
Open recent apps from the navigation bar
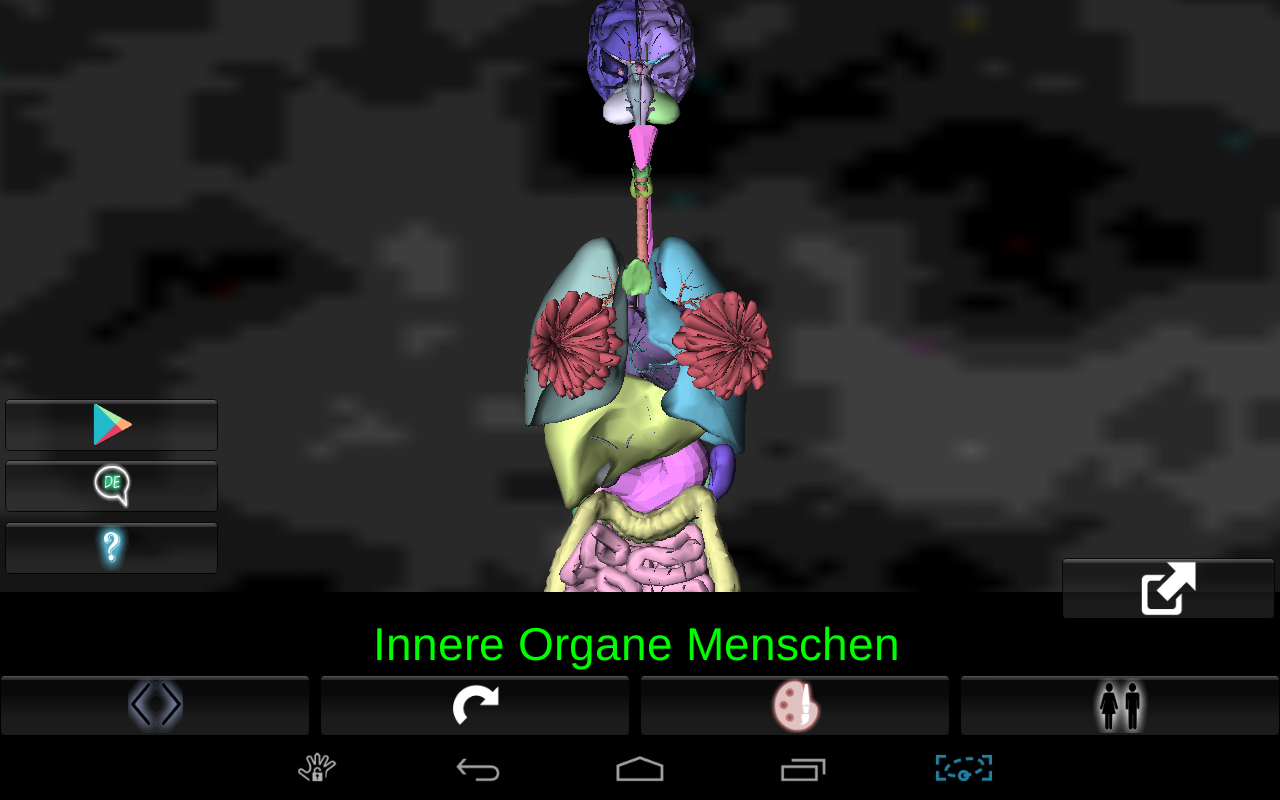(x=803, y=769)
